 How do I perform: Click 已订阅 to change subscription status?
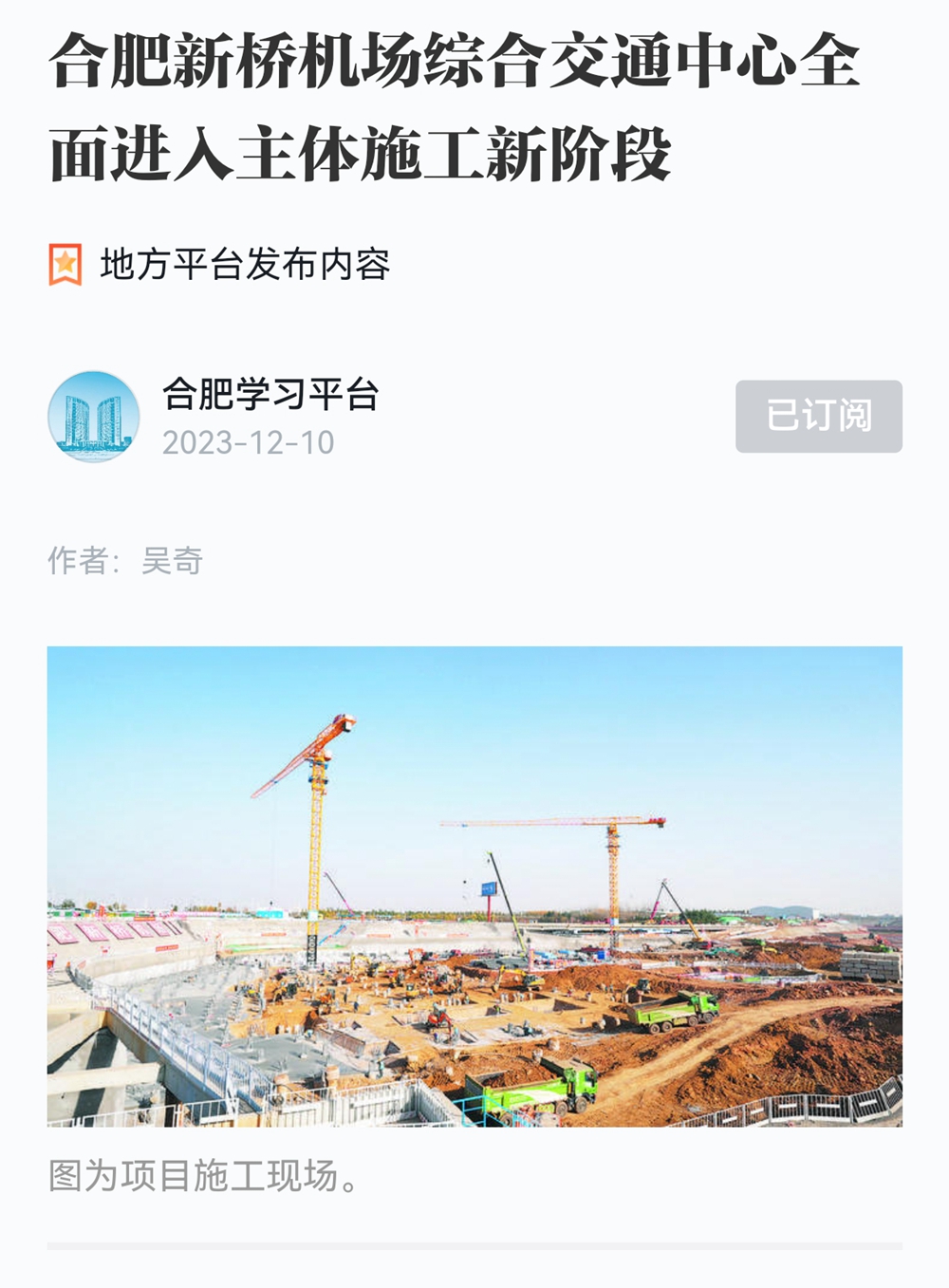point(818,418)
